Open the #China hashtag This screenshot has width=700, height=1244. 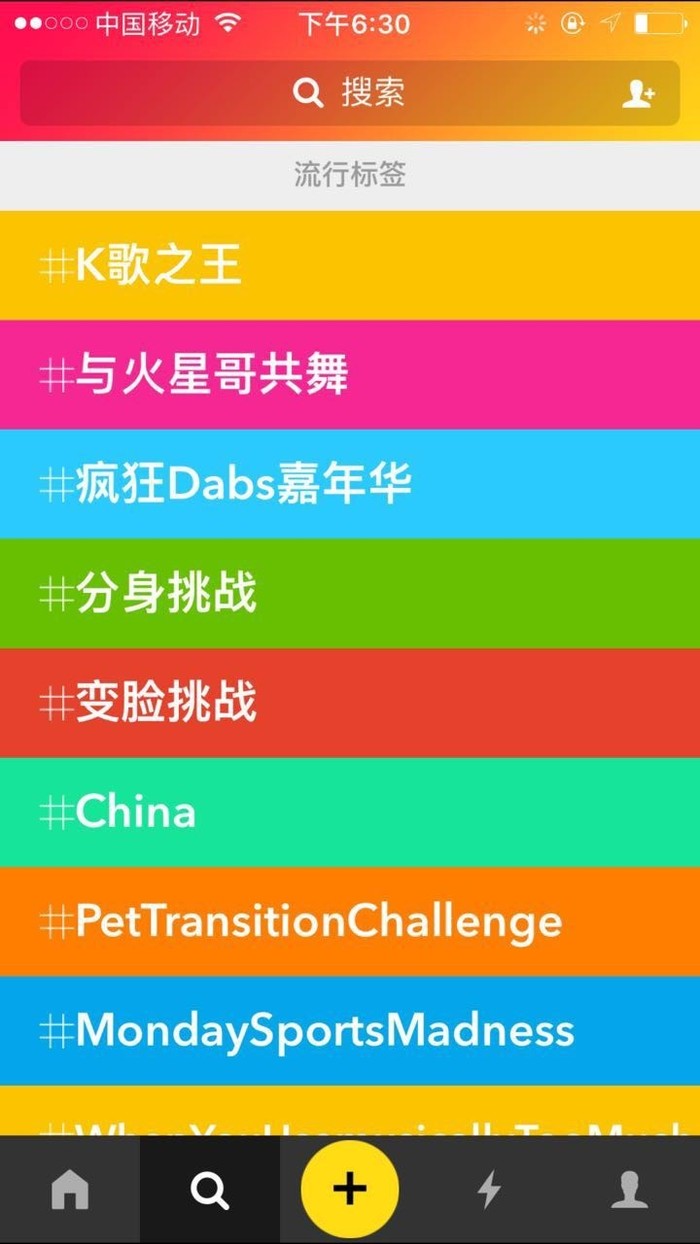point(350,812)
